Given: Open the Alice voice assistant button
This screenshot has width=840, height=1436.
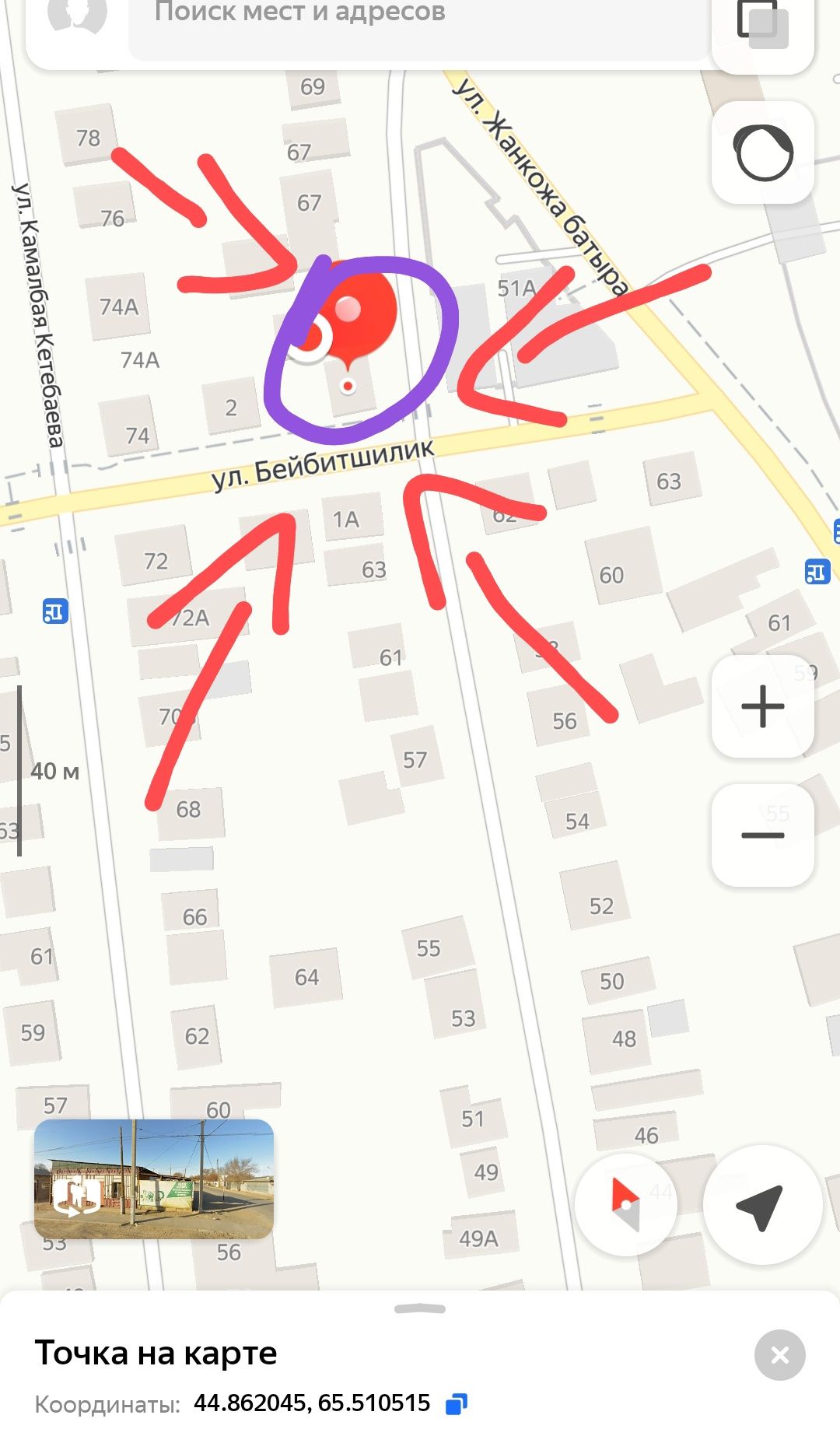Looking at the screenshot, I should point(762,152).
